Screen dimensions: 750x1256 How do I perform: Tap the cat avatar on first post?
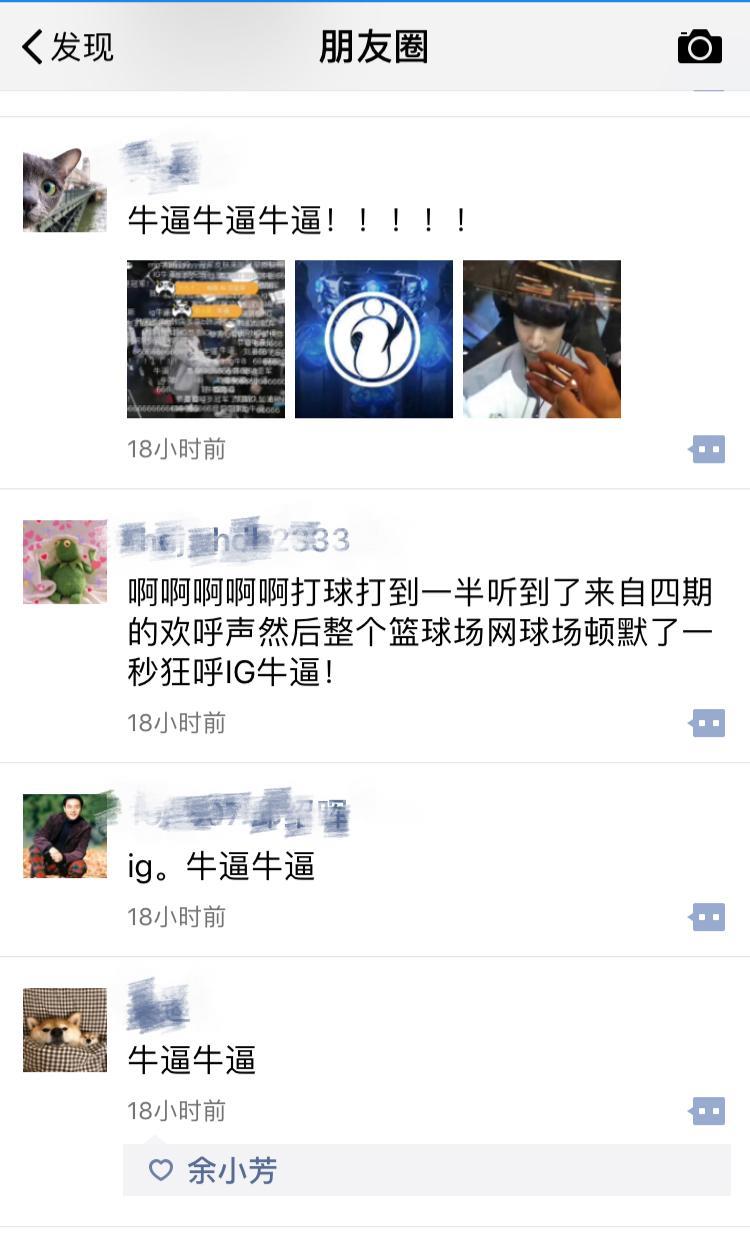pyautogui.click(x=65, y=190)
